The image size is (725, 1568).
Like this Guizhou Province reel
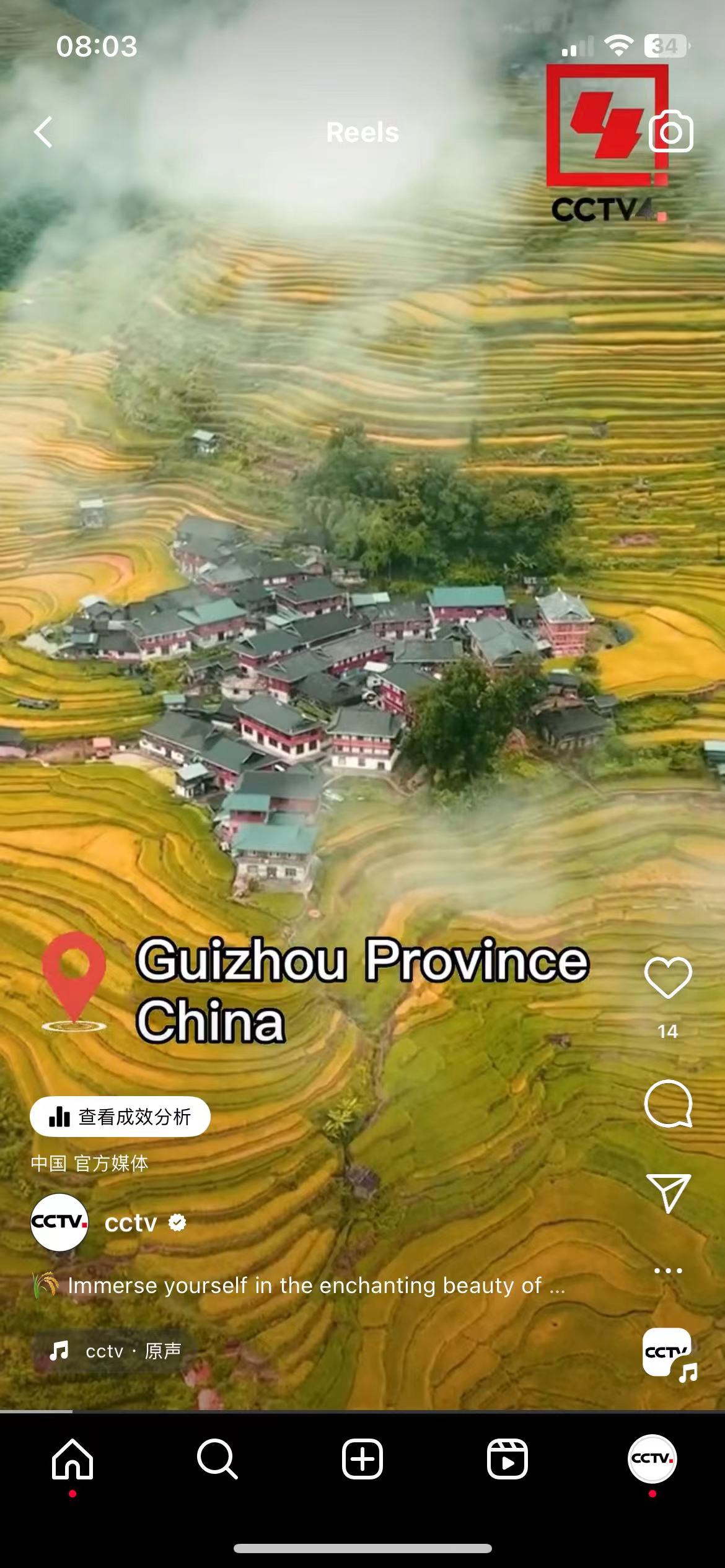tap(668, 978)
